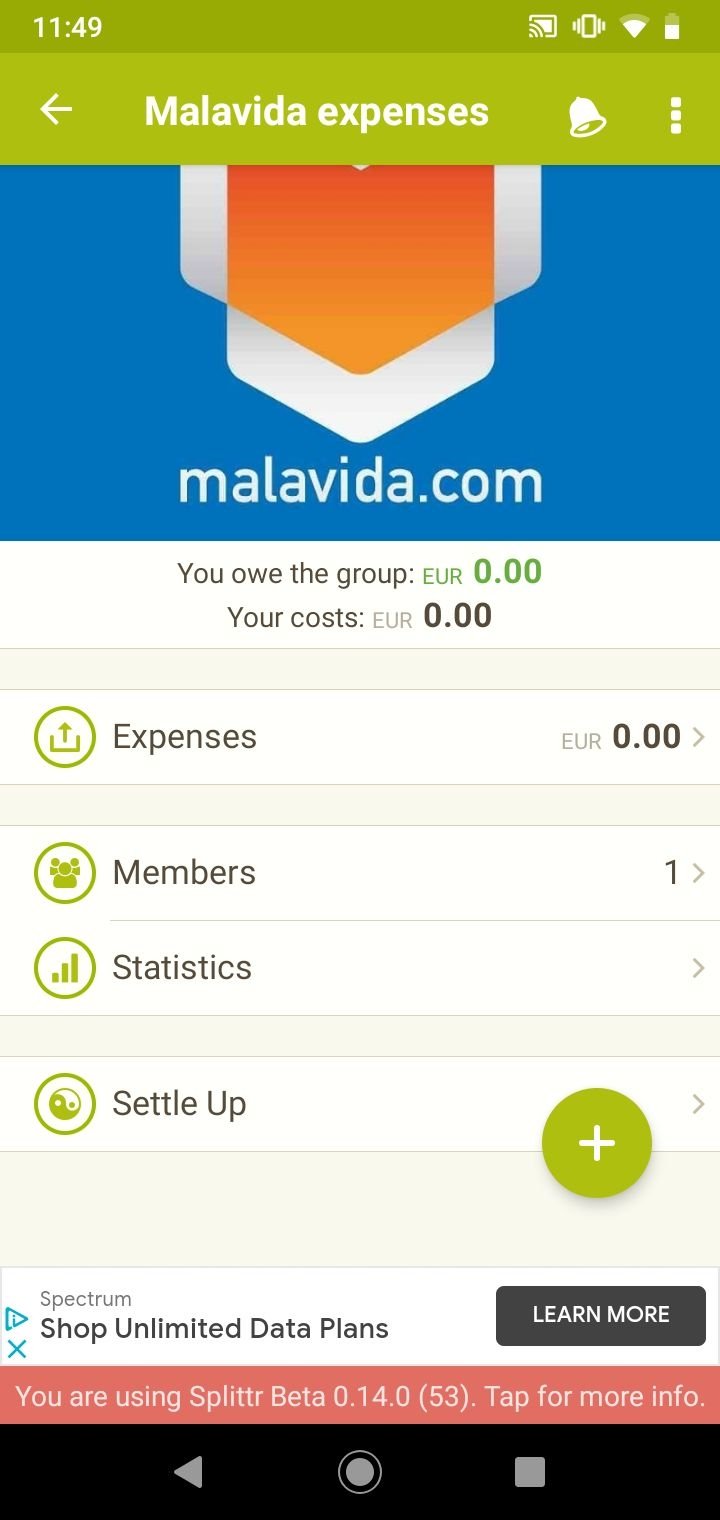Open the notifications bell
The height and width of the screenshot is (1520, 720).
tap(587, 116)
